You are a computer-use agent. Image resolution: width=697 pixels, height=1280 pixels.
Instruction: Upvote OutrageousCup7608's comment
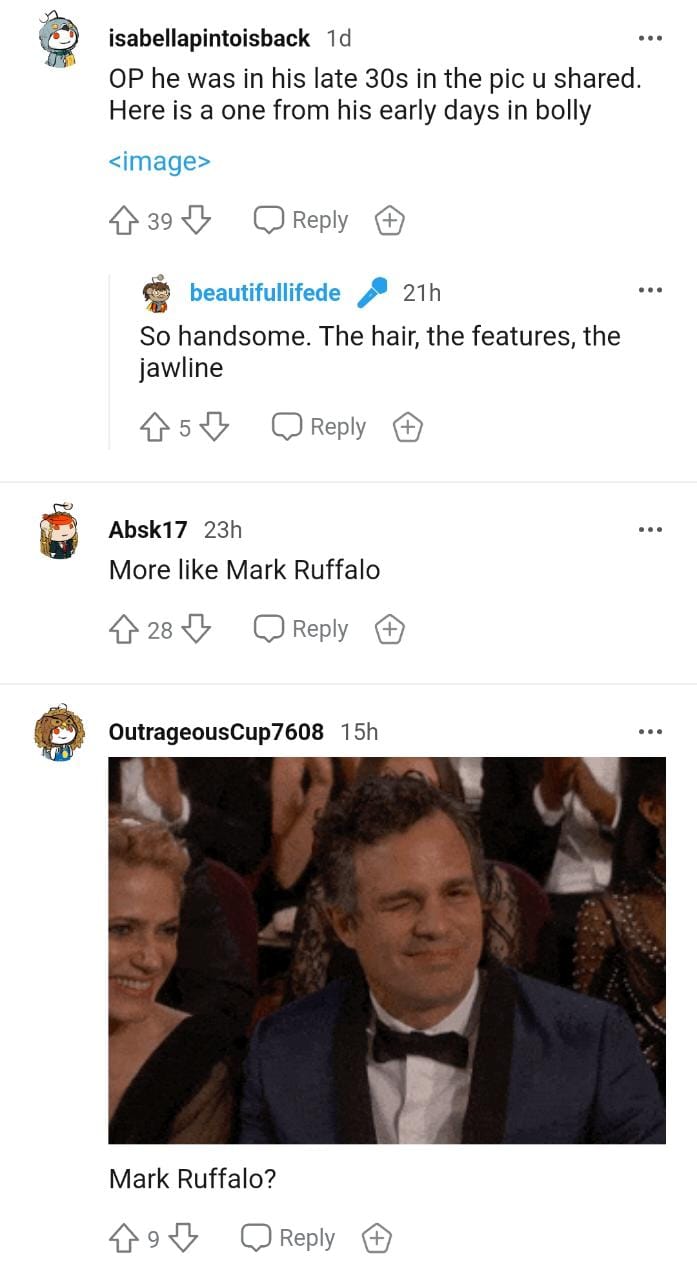pyautogui.click(x=124, y=1238)
